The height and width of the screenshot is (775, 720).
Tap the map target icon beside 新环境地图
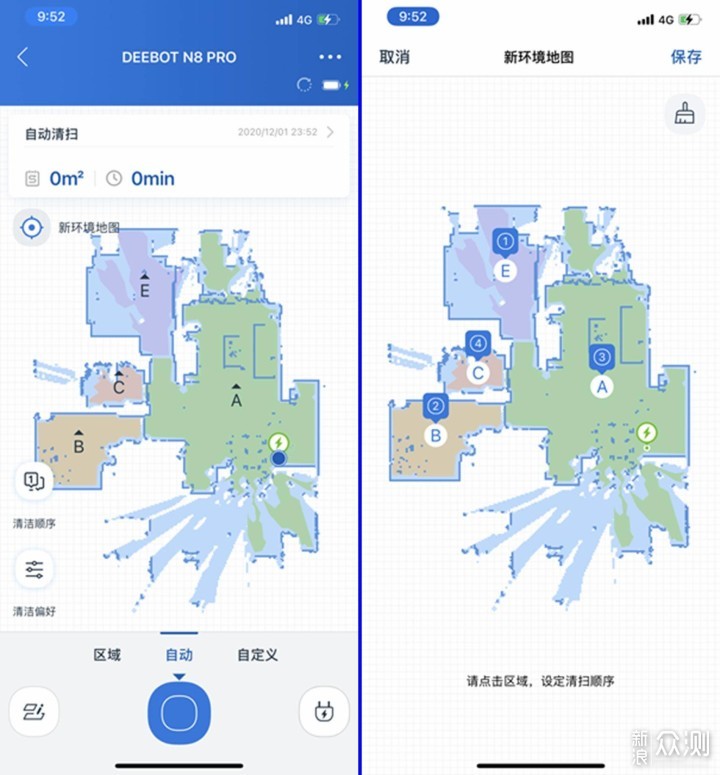pyautogui.click(x=33, y=228)
